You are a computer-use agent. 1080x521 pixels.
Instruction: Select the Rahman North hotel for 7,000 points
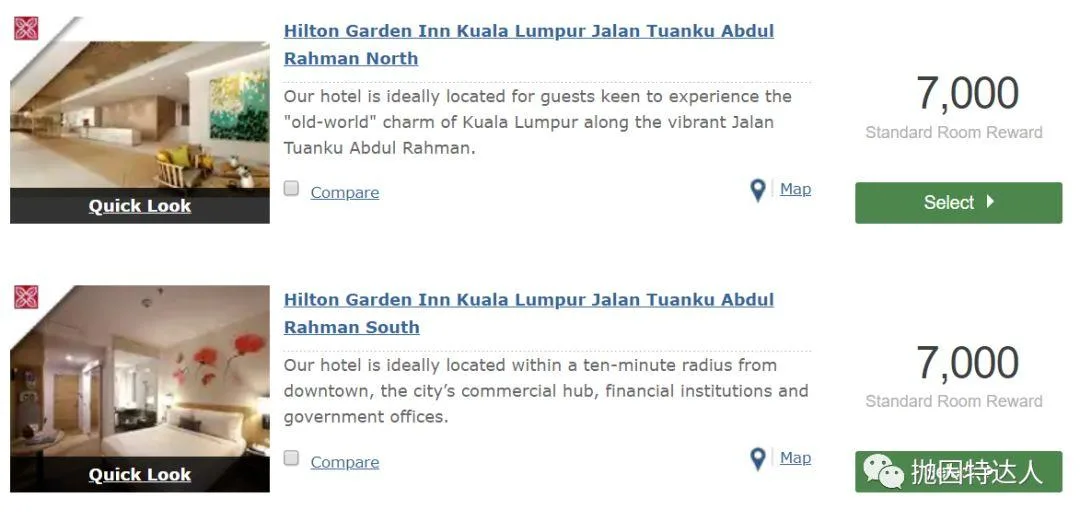tap(958, 202)
